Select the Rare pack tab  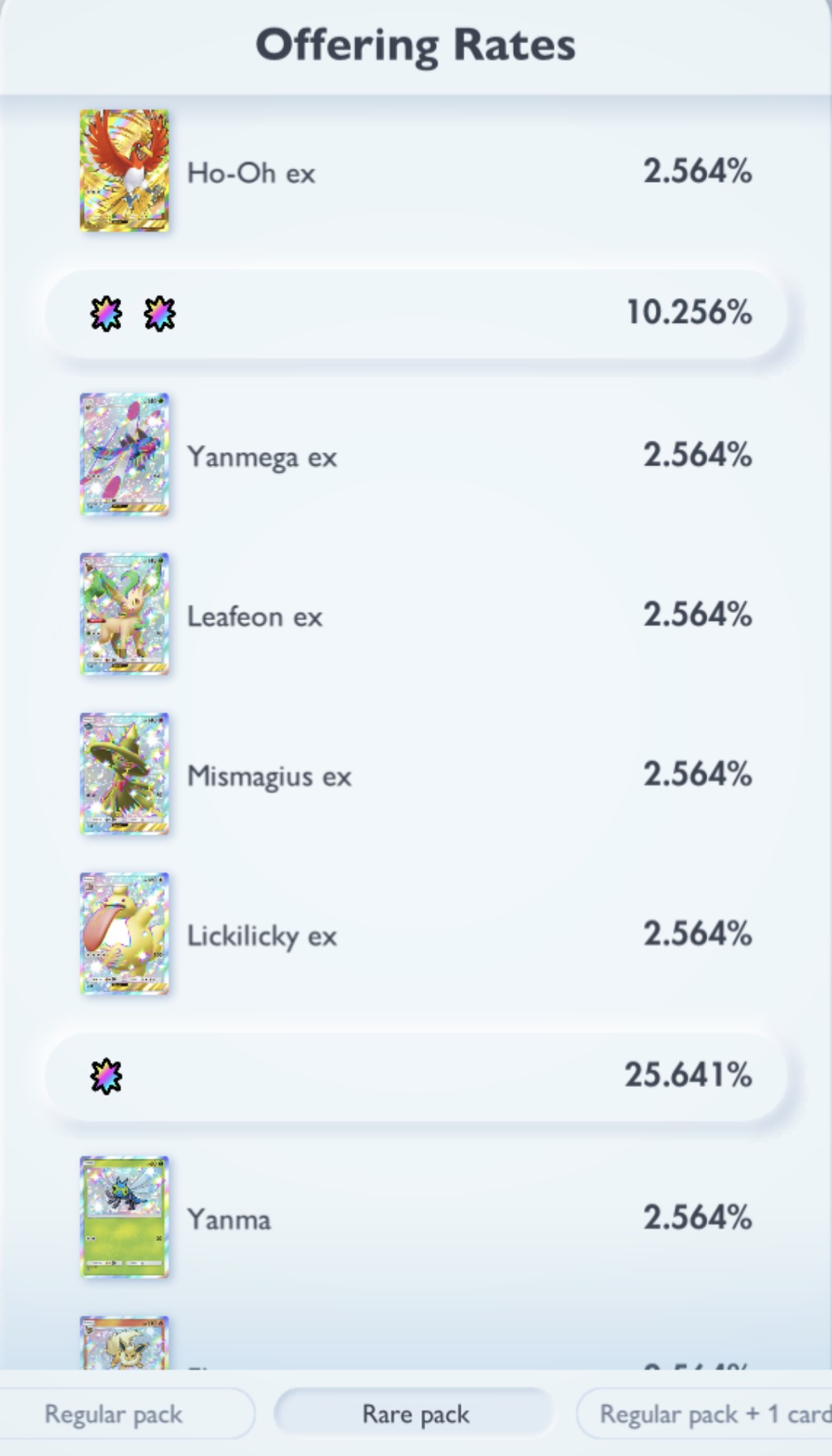tap(415, 1414)
